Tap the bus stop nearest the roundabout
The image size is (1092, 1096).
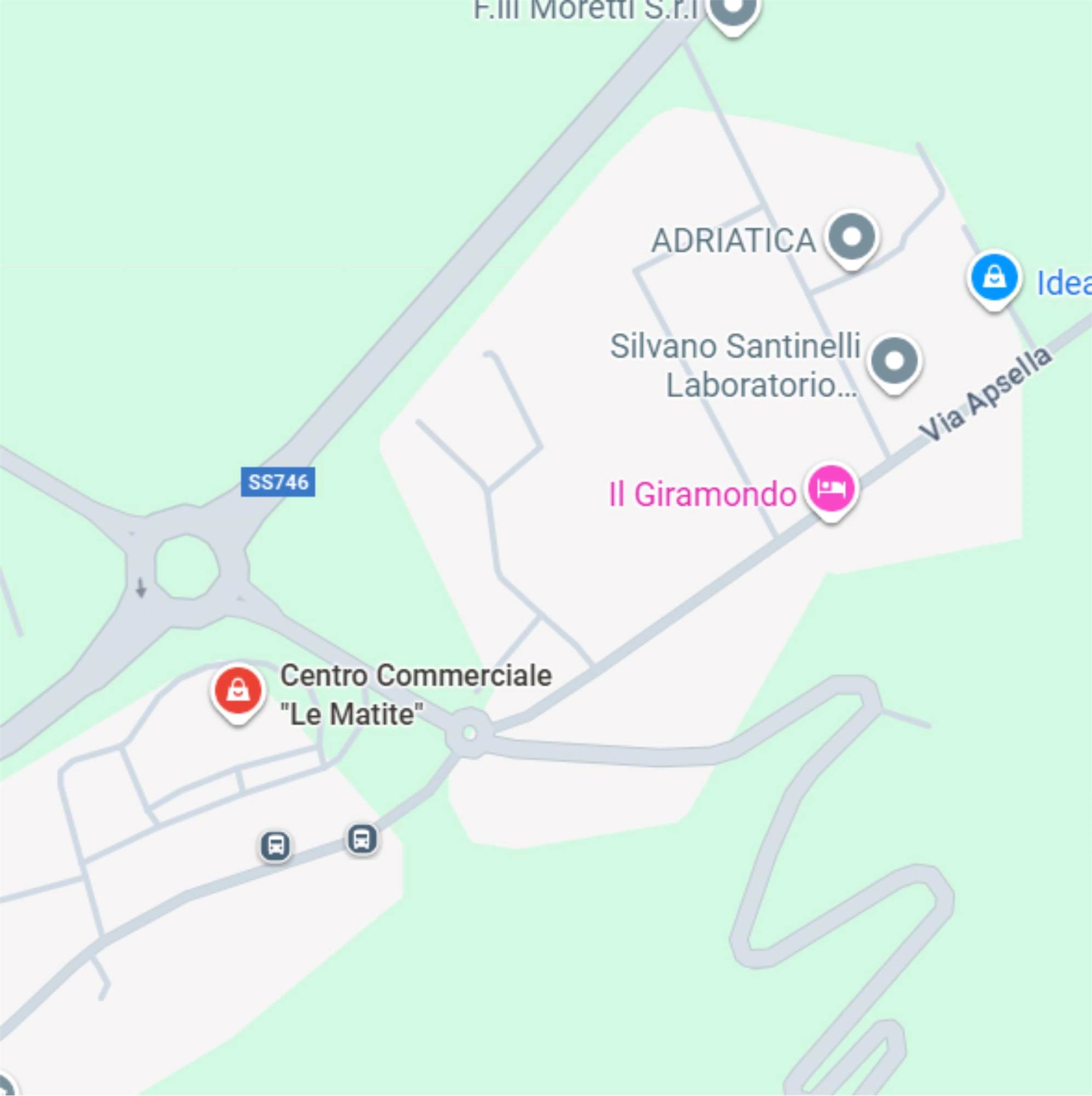click(362, 839)
